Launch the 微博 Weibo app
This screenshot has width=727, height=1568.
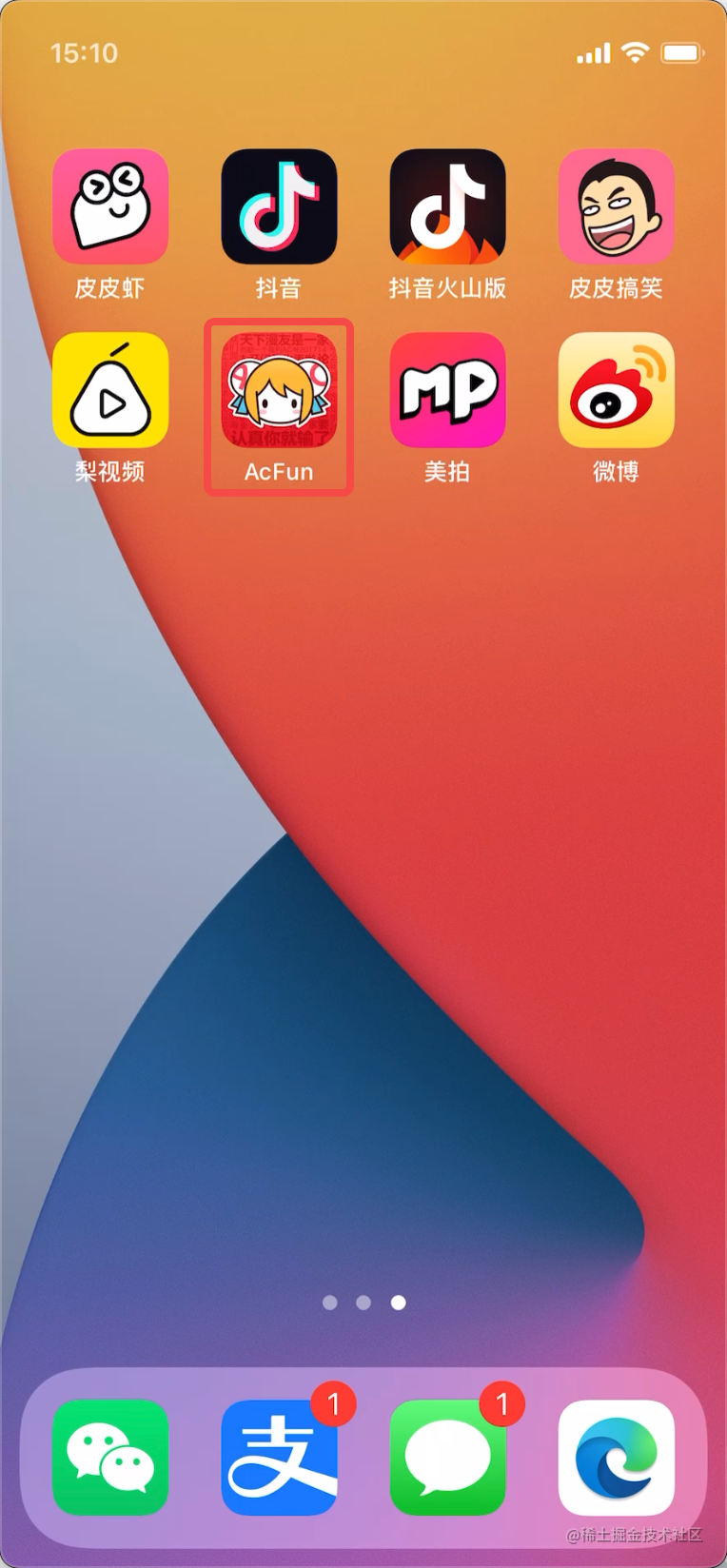click(616, 390)
